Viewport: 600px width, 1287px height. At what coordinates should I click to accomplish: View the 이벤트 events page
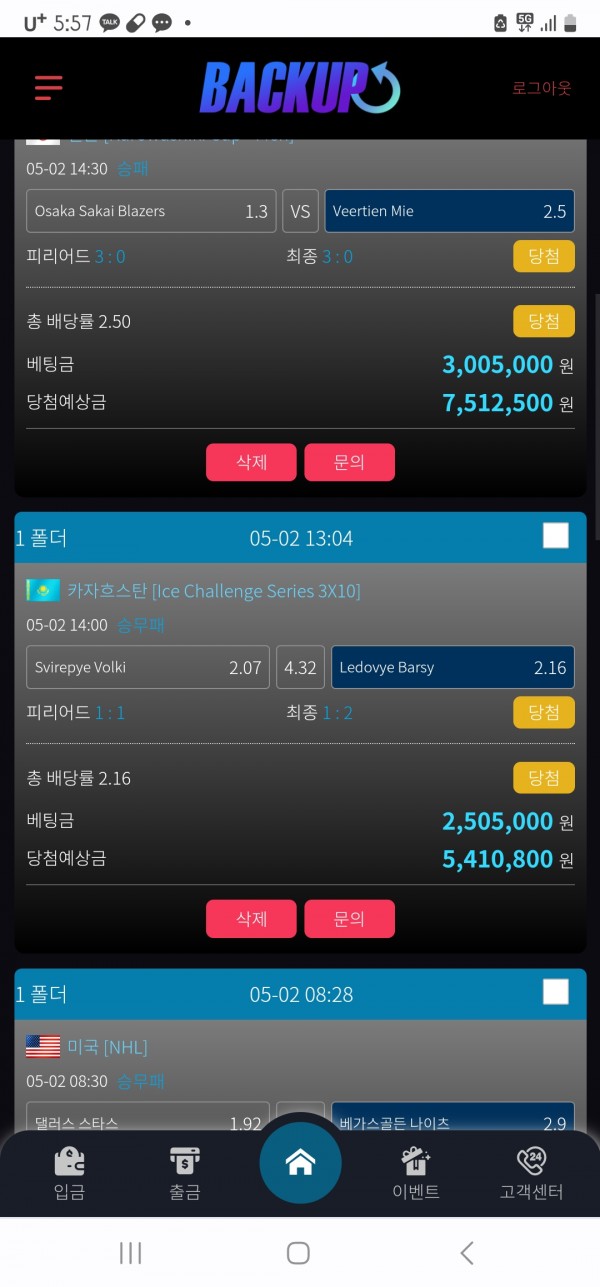(415, 1174)
